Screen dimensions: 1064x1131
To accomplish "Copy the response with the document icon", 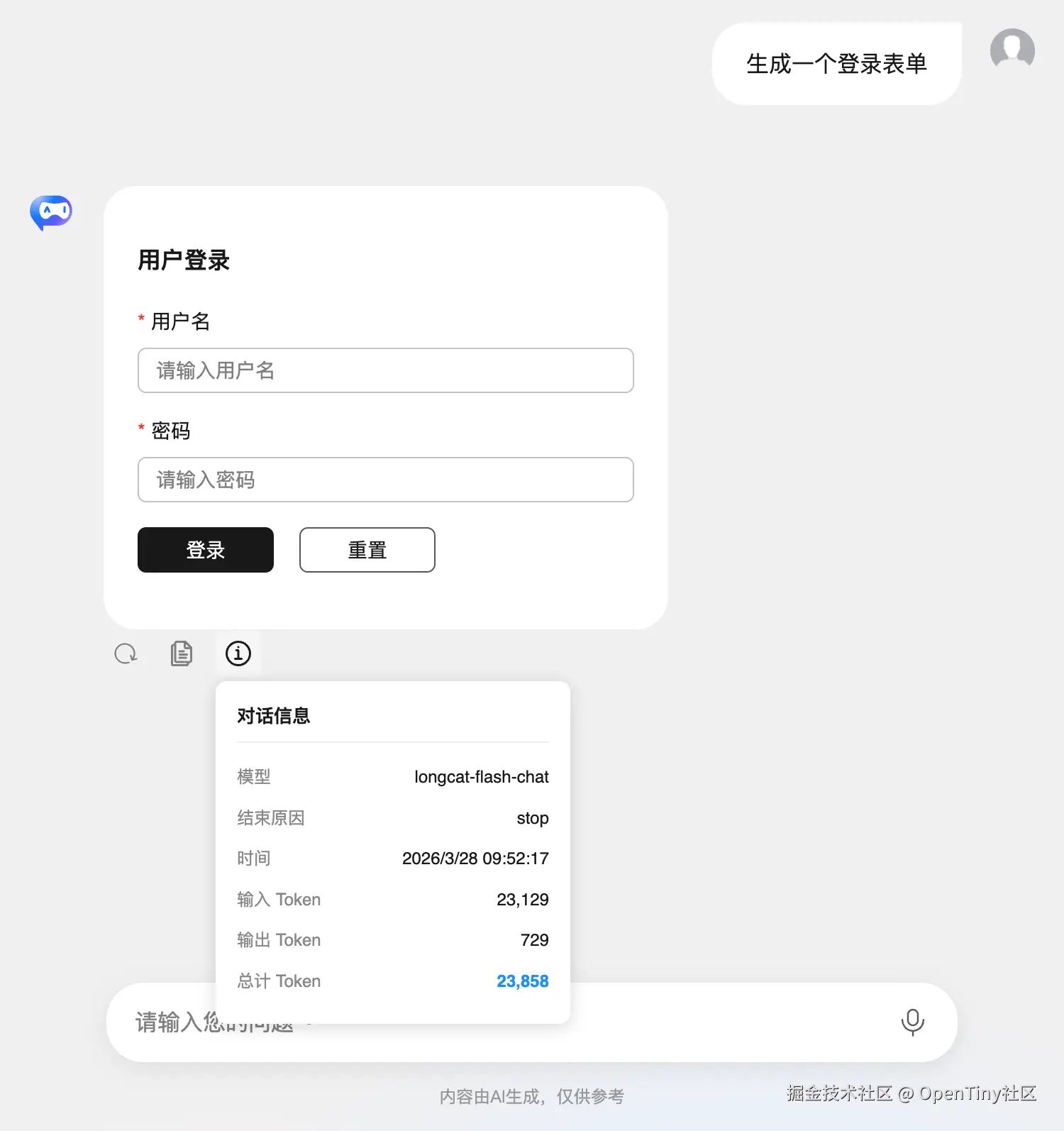I will click(182, 653).
